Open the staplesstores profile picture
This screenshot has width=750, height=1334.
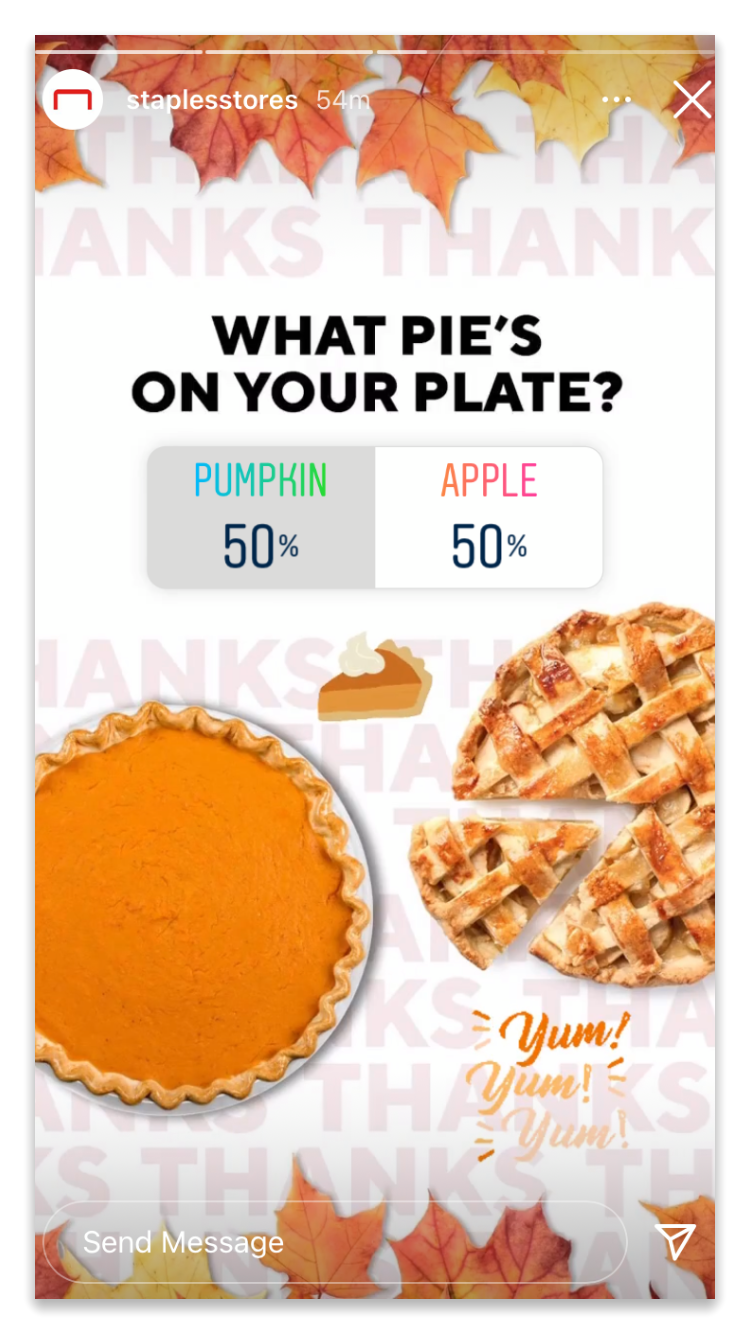point(73,100)
